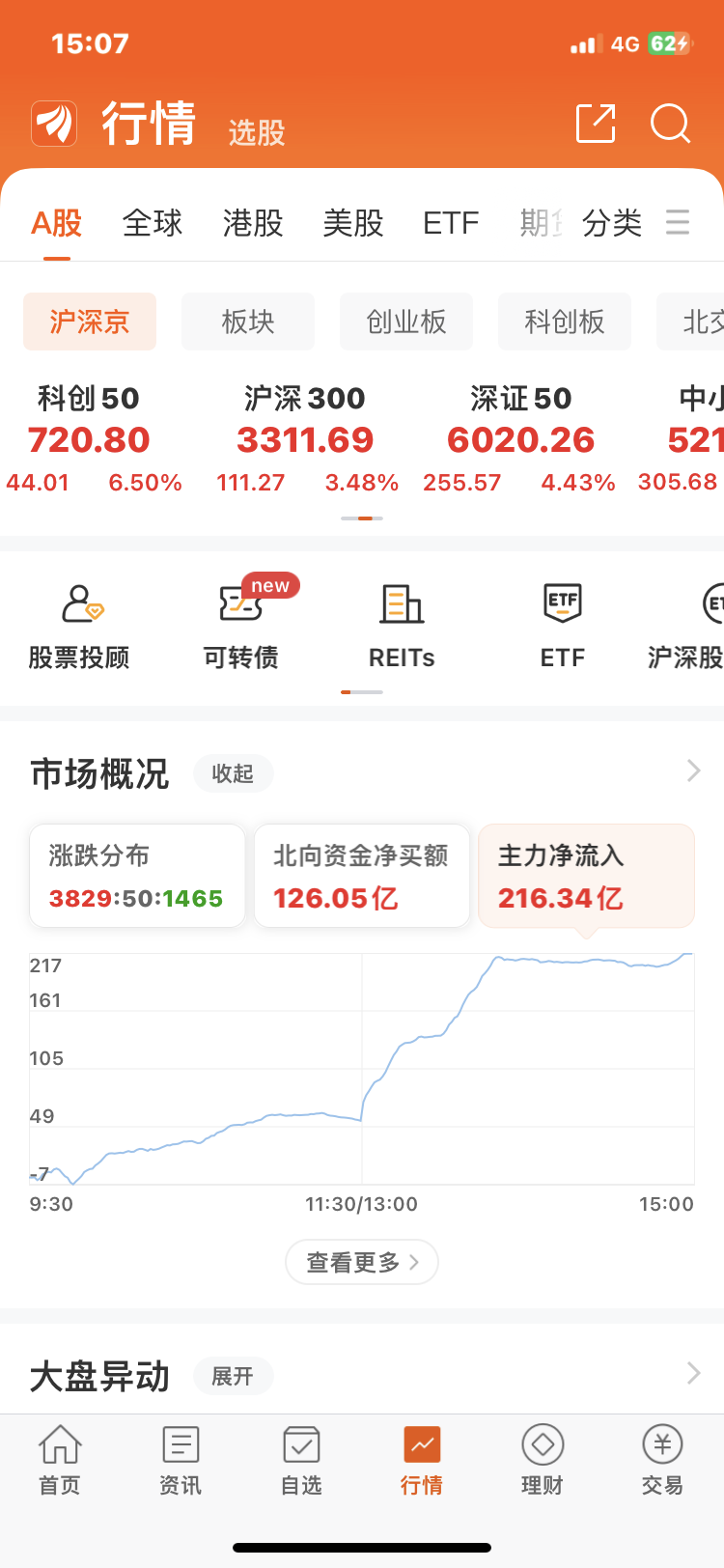This screenshot has width=724, height=1568.
Task: Open the 科创50 index card
Action: pyautogui.click(x=91, y=439)
